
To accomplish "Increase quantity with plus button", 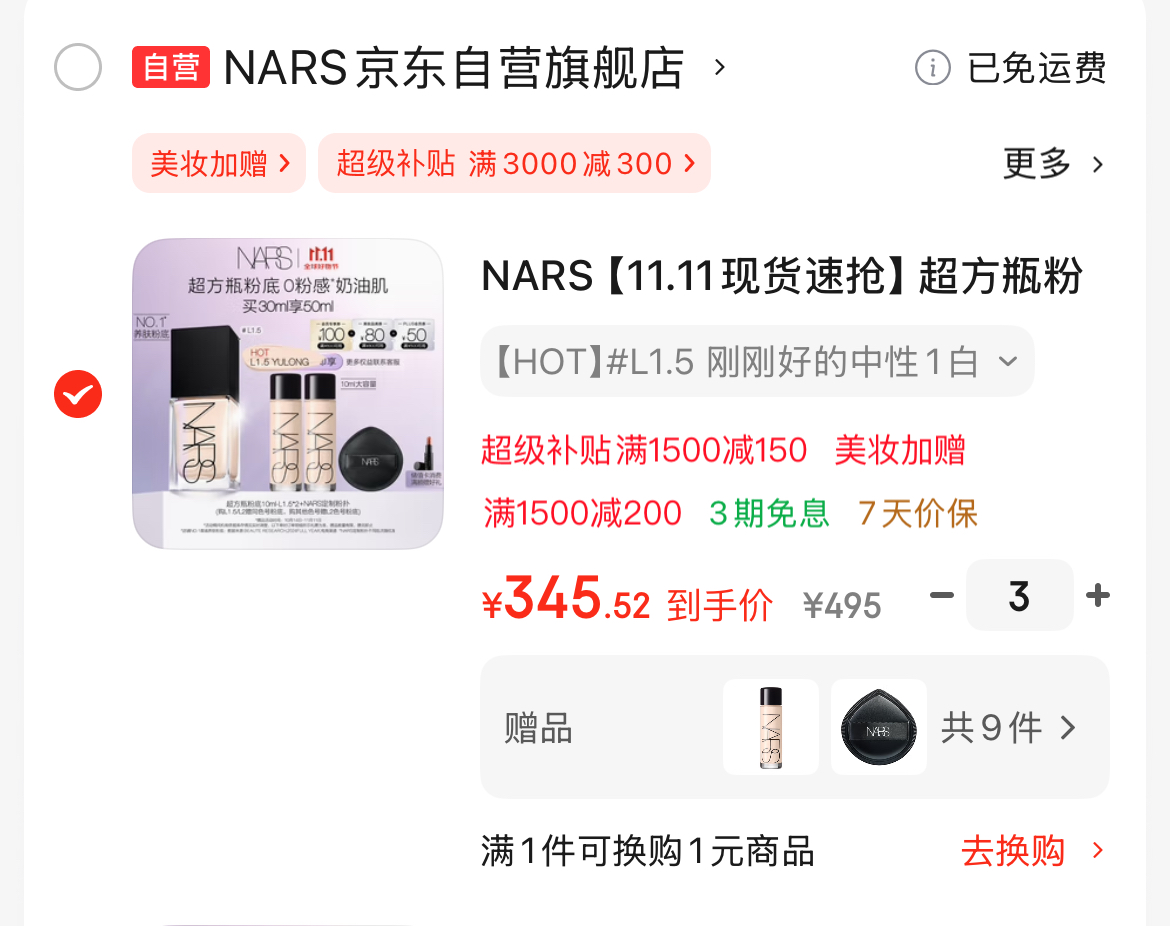I will tap(1097, 596).
